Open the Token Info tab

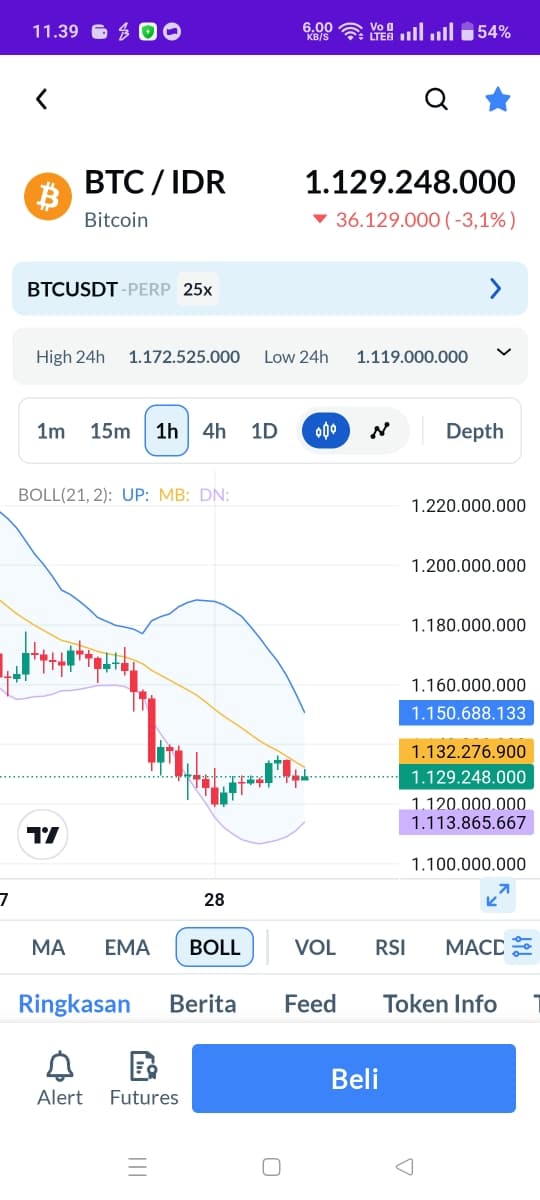tap(440, 1003)
